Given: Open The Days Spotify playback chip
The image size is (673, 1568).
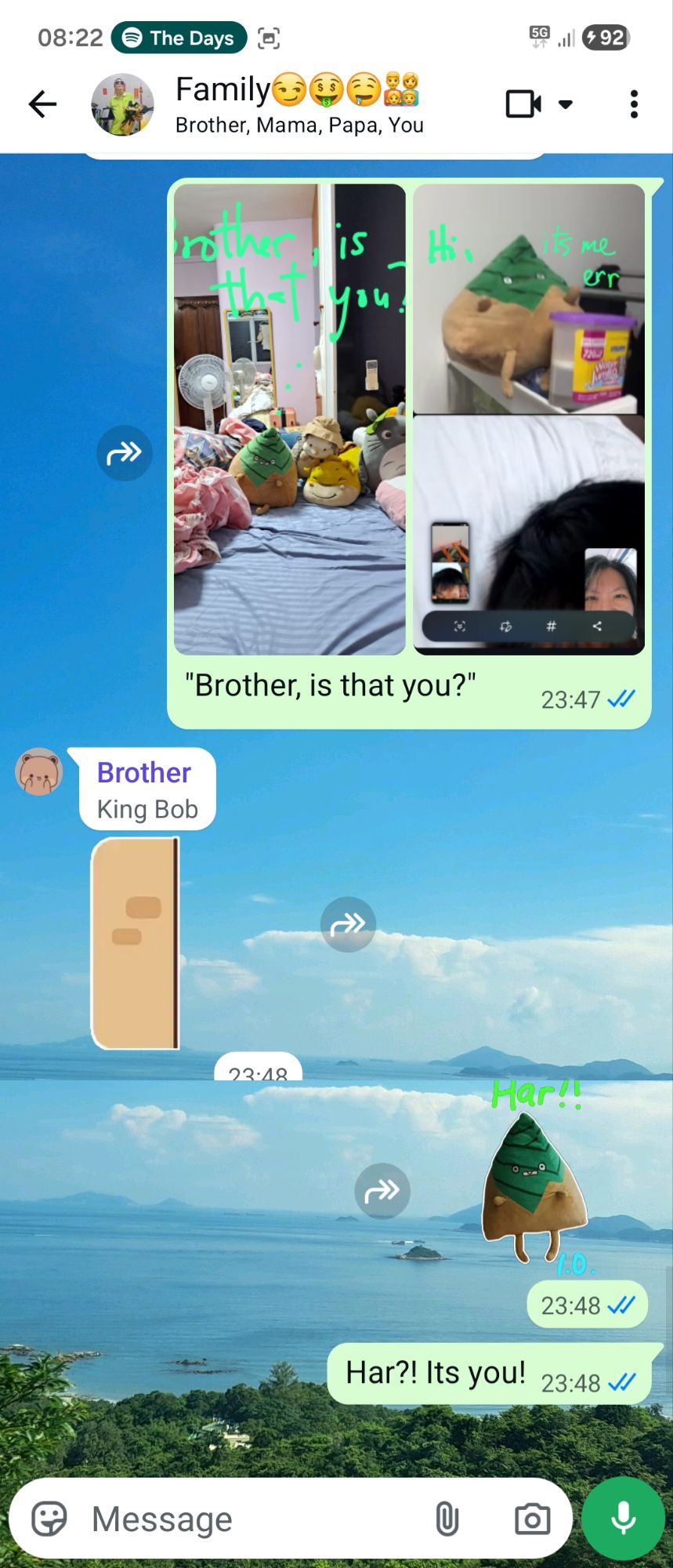Looking at the screenshot, I should 179,38.
